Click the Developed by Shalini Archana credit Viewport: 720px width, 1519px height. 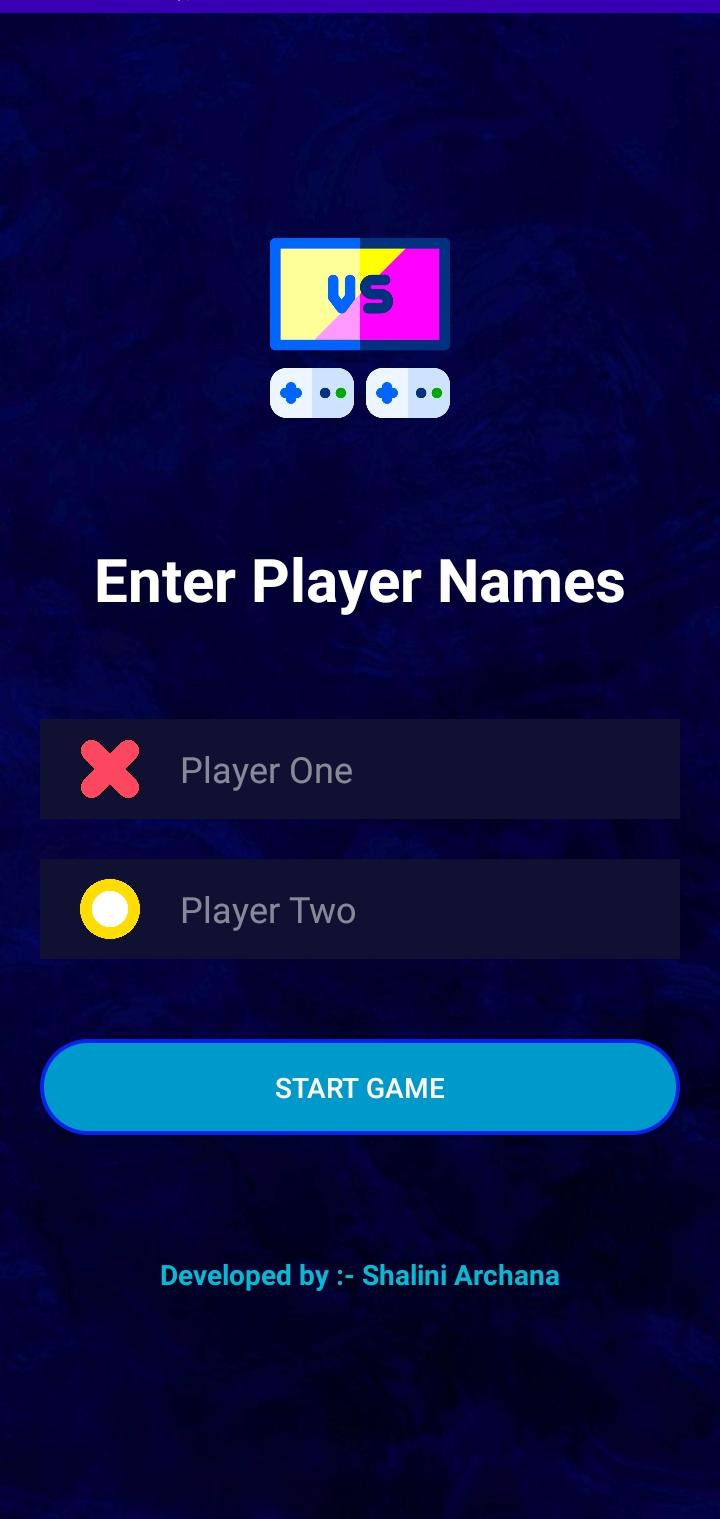point(360,1275)
